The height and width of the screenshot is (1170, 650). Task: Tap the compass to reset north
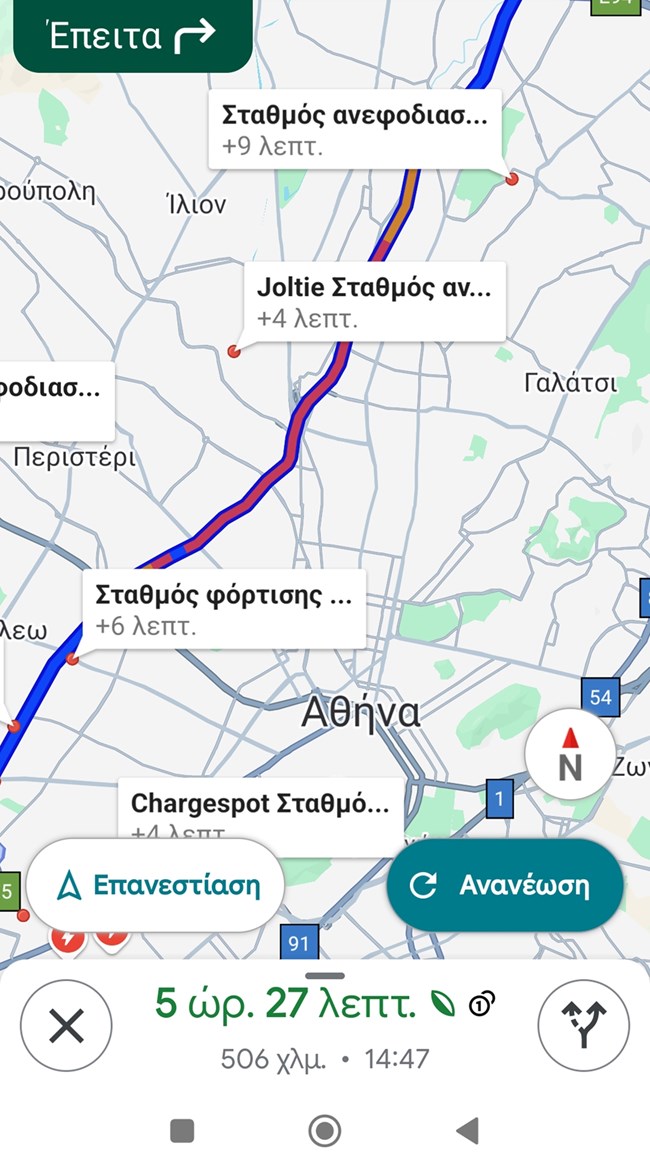569,757
